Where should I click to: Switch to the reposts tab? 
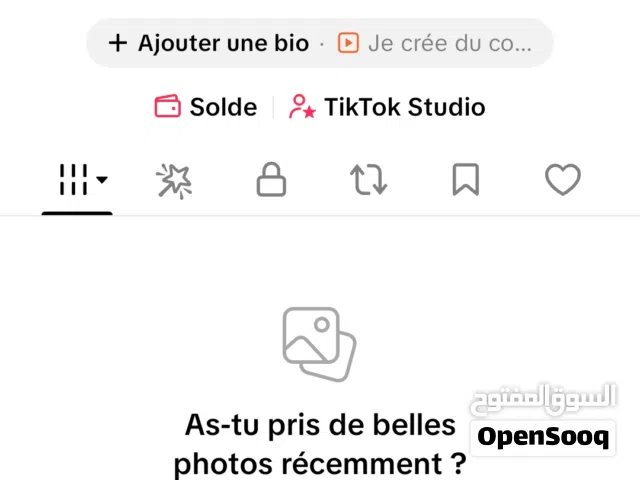[x=368, y=181]
